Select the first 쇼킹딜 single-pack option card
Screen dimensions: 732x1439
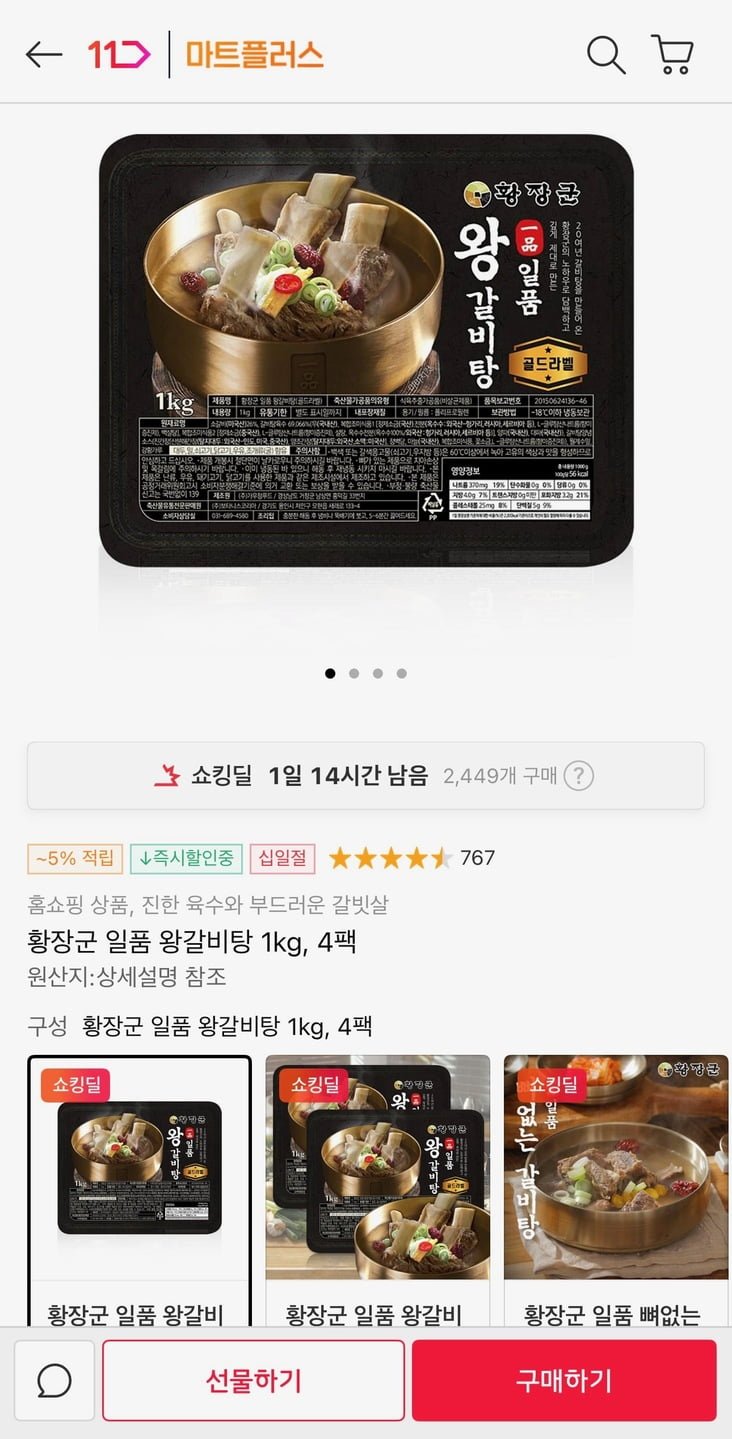139,1190
